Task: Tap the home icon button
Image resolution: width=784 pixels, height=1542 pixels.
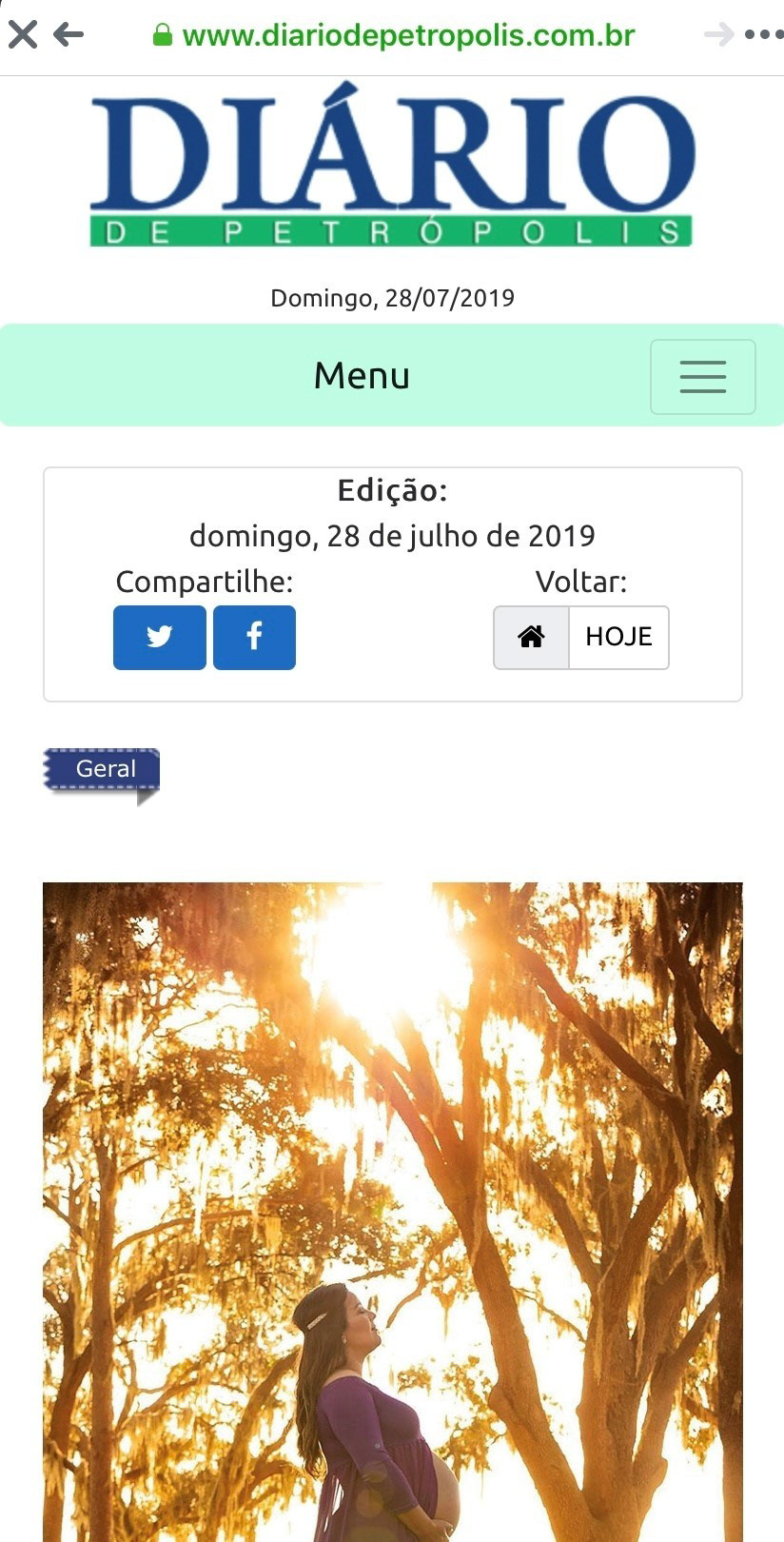Action: click(x=531, y=637)
